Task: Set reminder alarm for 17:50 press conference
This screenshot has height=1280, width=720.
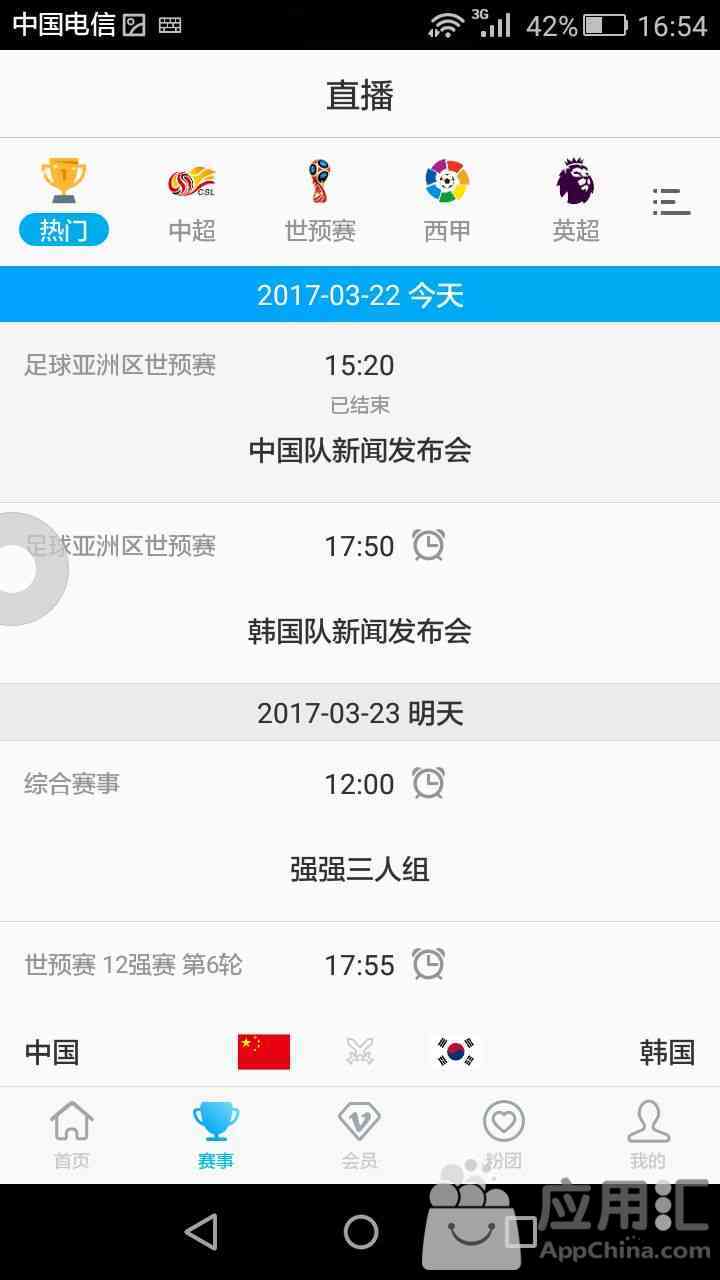Action: point(429,545)
